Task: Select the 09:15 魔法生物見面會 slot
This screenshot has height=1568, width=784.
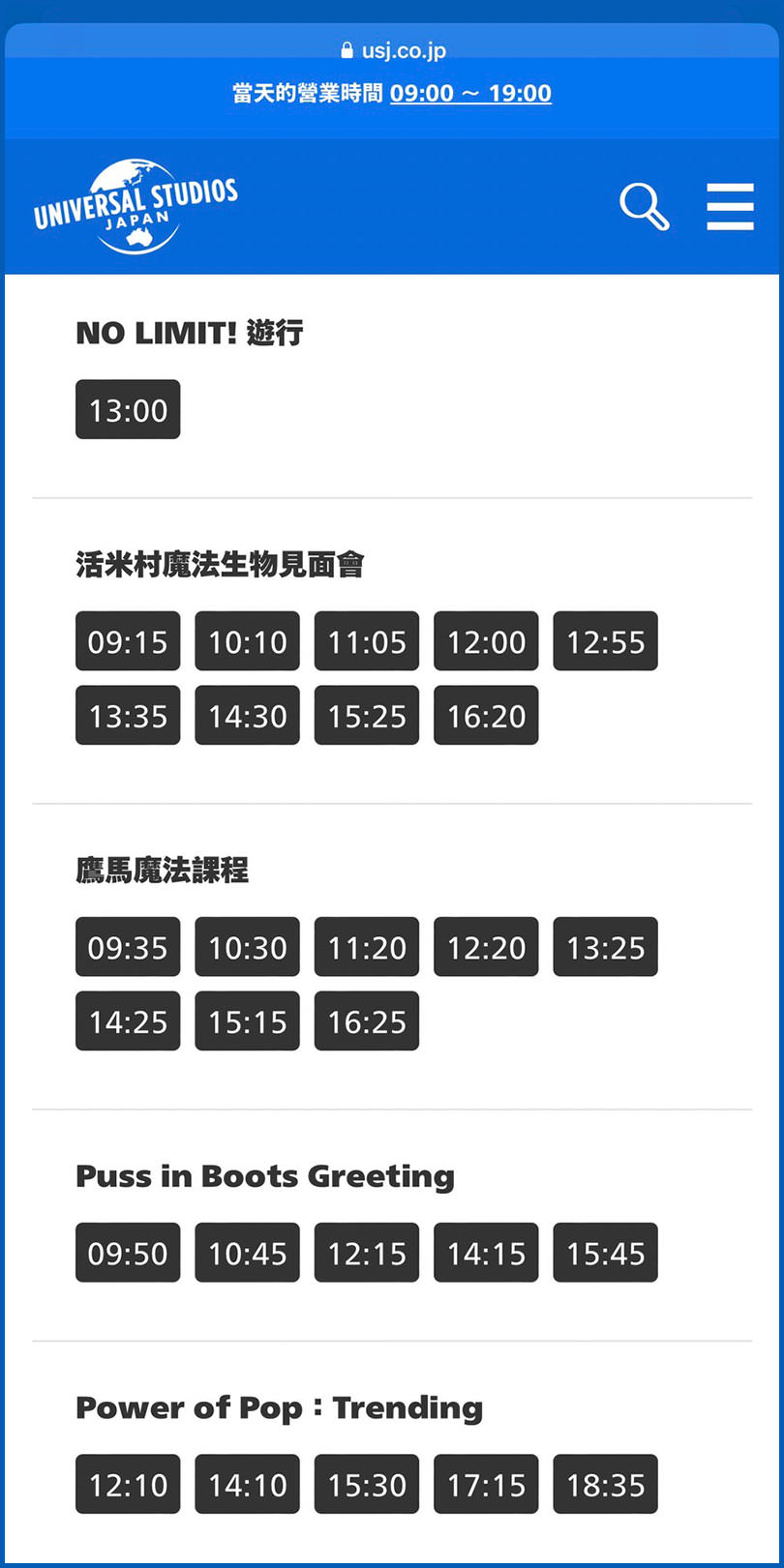Action: click(x=127, y=640)
